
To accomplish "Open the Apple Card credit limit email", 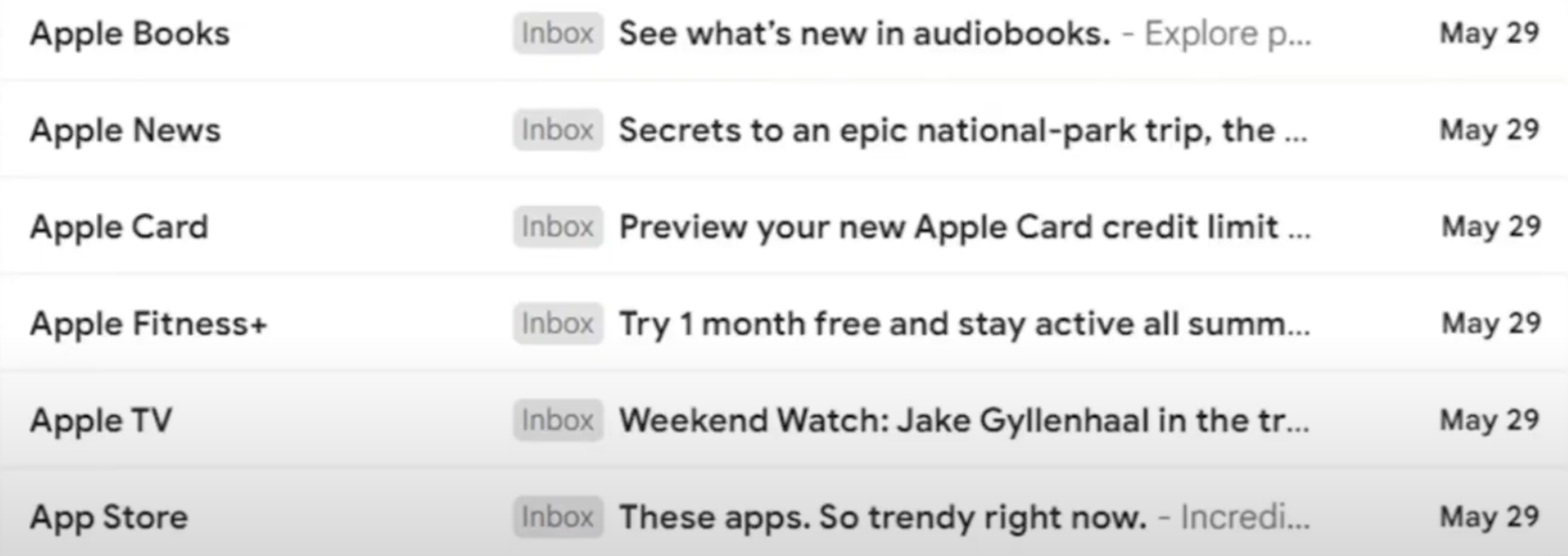I will pyautogui.click(x=962, y=227).
